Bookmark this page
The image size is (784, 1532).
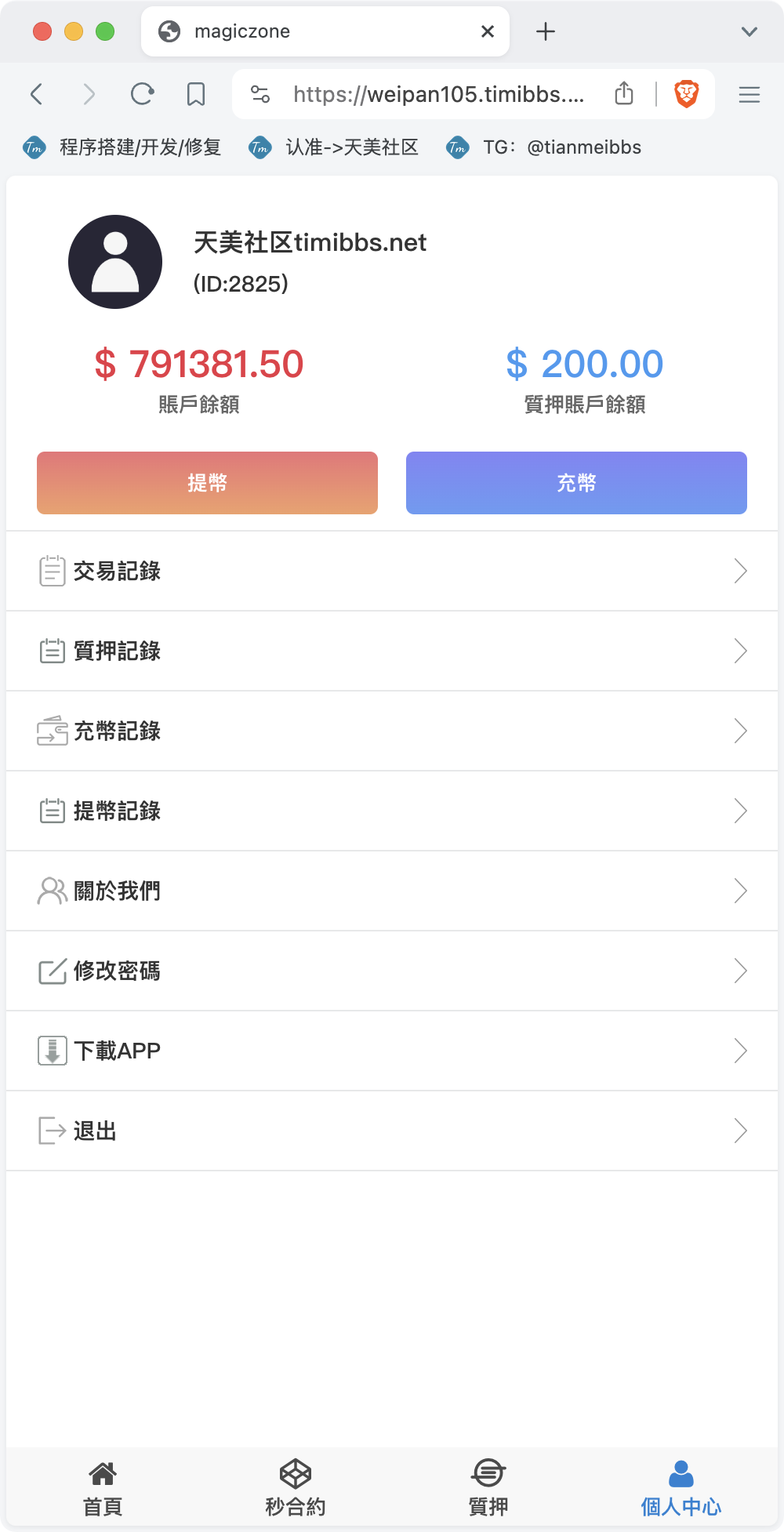[196, 94]
